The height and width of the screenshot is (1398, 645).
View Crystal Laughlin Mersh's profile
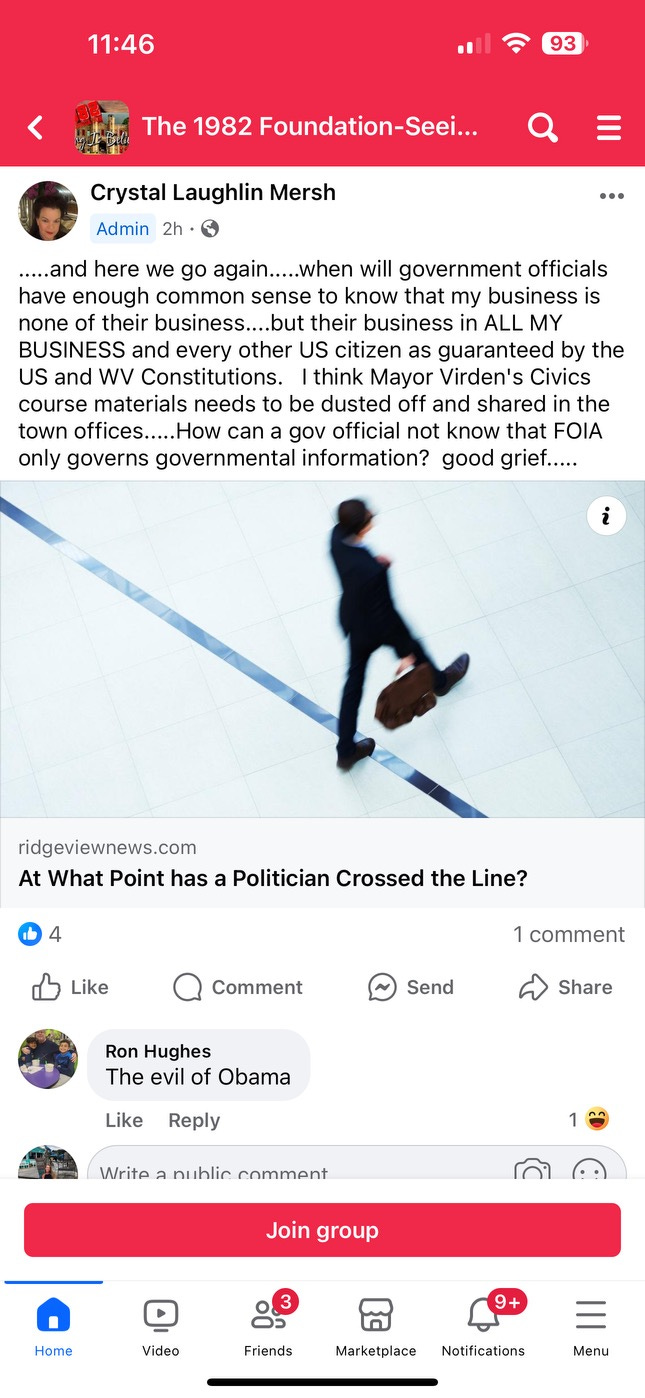pos(213,192)
